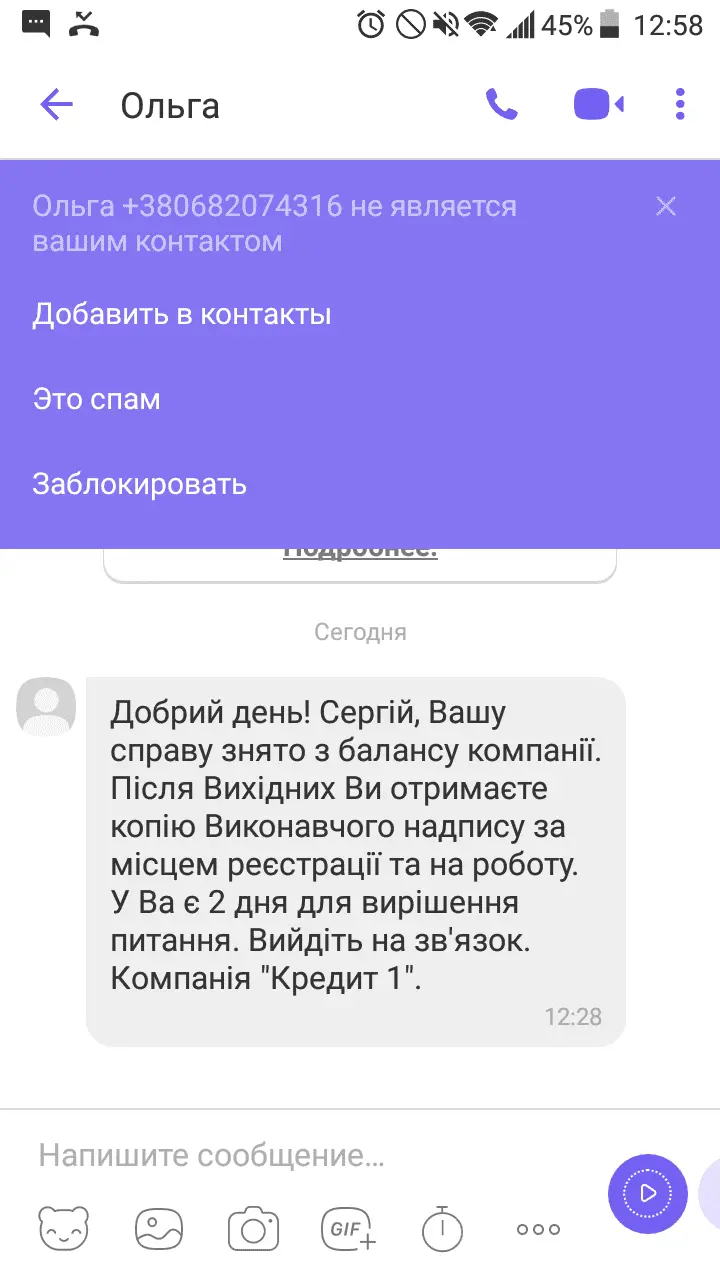
Task: Tap Добавить в контакты
Action: [x=182, y=315]
